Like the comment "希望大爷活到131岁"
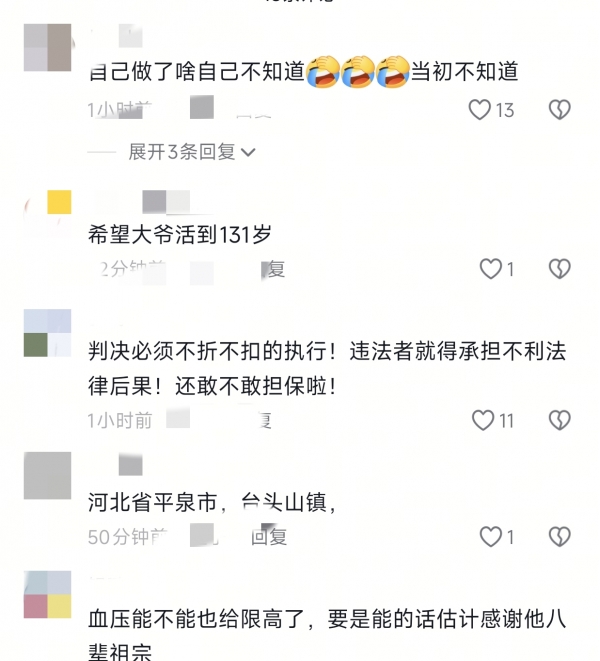This screenshot has width=600, height=661. pos(490,269)
